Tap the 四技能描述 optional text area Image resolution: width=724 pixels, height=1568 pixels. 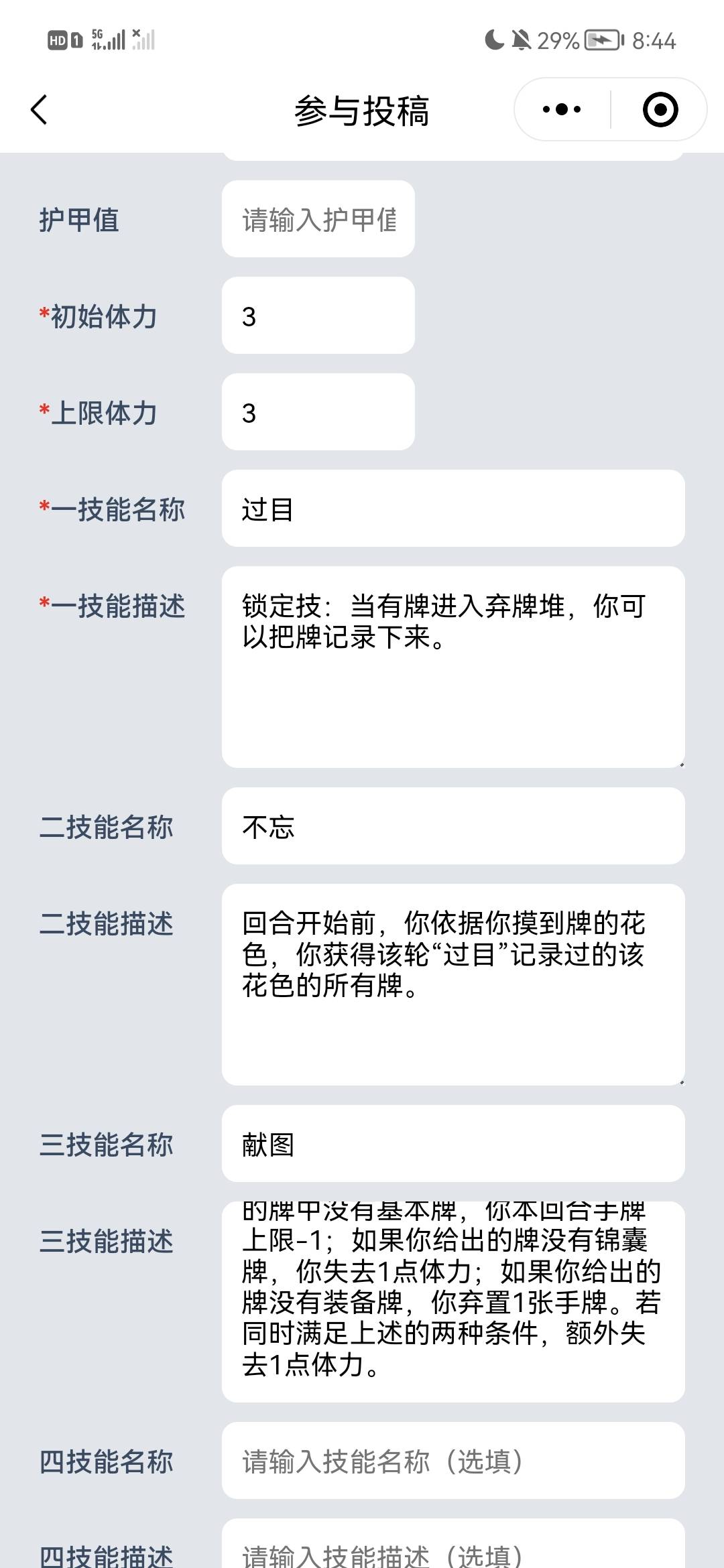pyautogui.click(x=453, y=1544)
